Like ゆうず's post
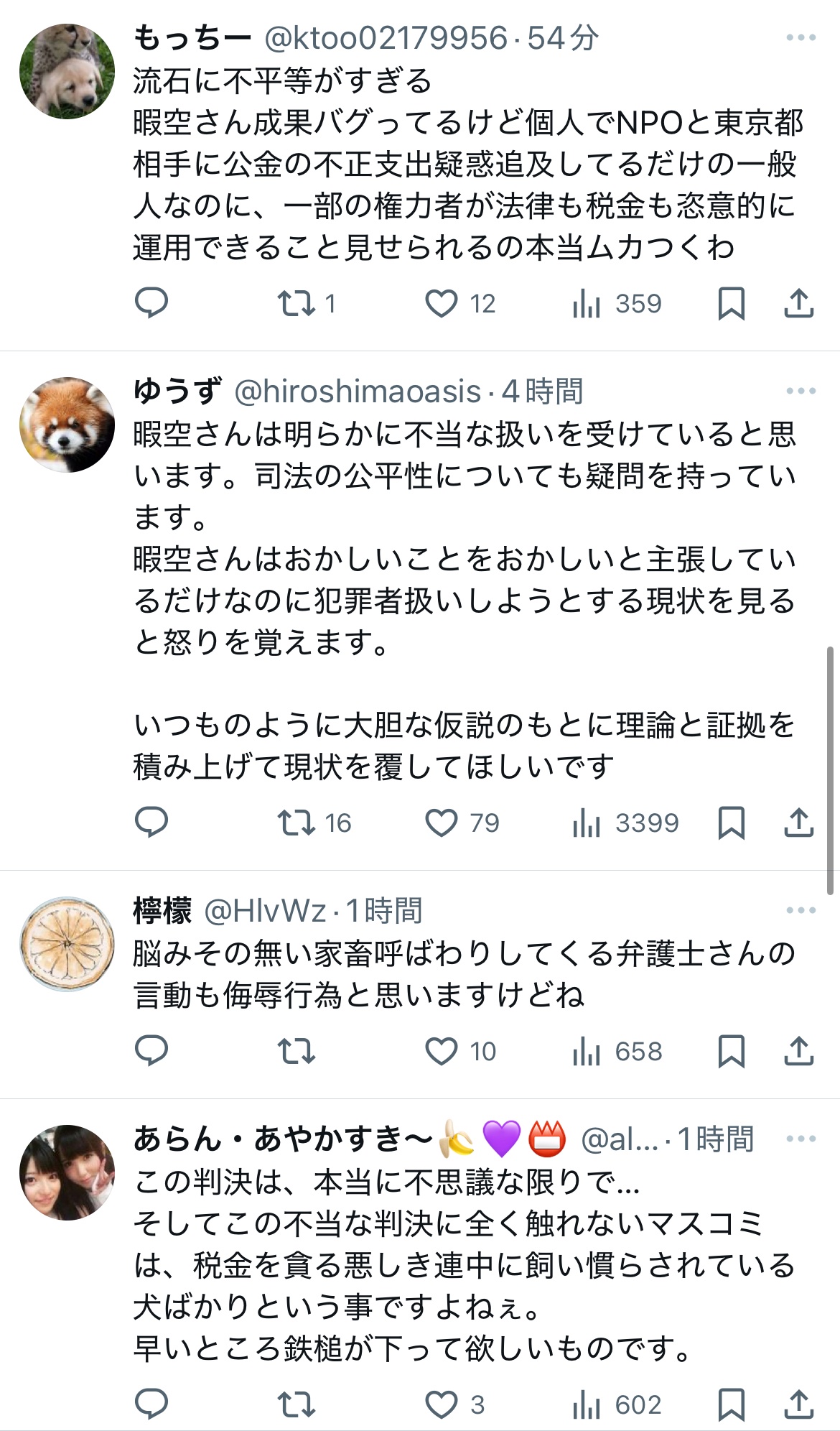The width and height of the screenshot is (840, 1431). click(x=442, y=823)
